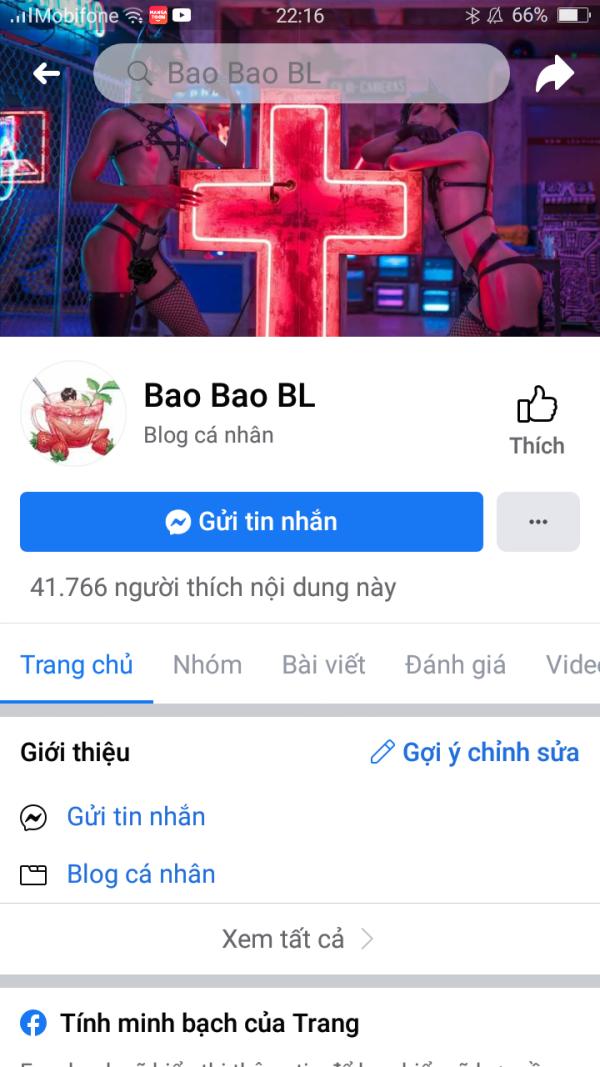The height and width of the screenshot is (1067, 600).
Task: Open Gửi tin nhắn under Giới thiệu
Action: (x=136, y=817)
